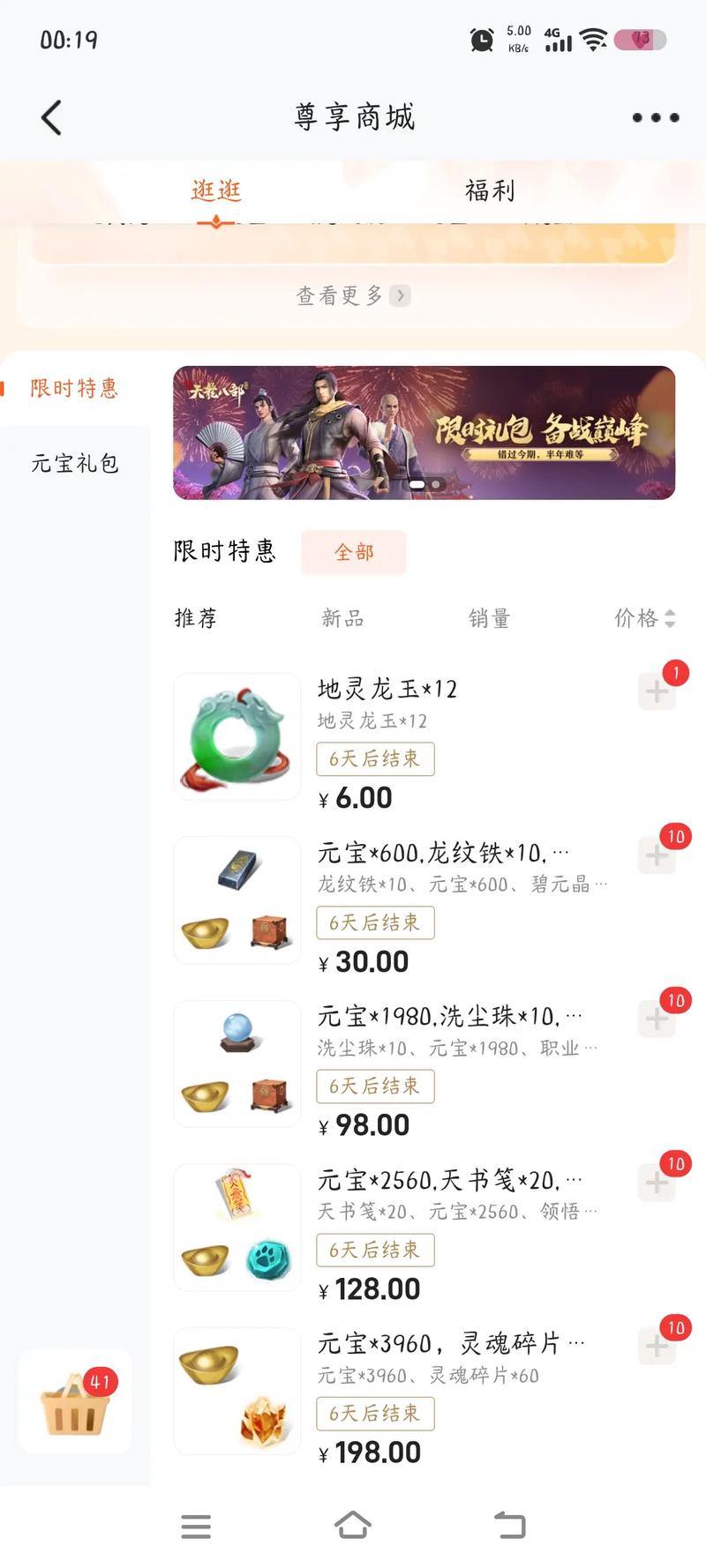Select 元宝礼包 in the left sidebar
The image size is (706, 1568).
pos(74,463)
